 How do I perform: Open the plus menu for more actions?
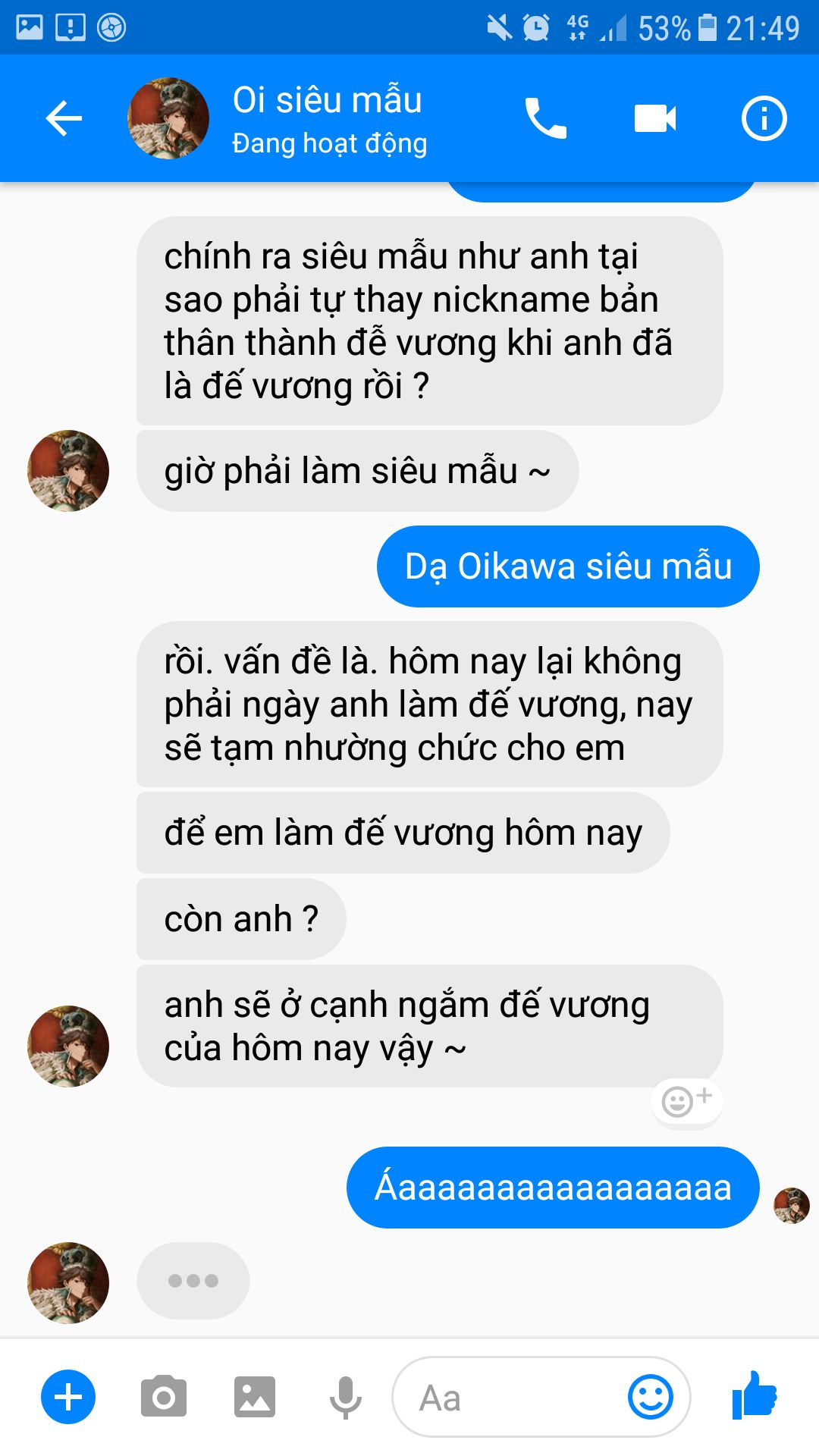click(68, 1397)
